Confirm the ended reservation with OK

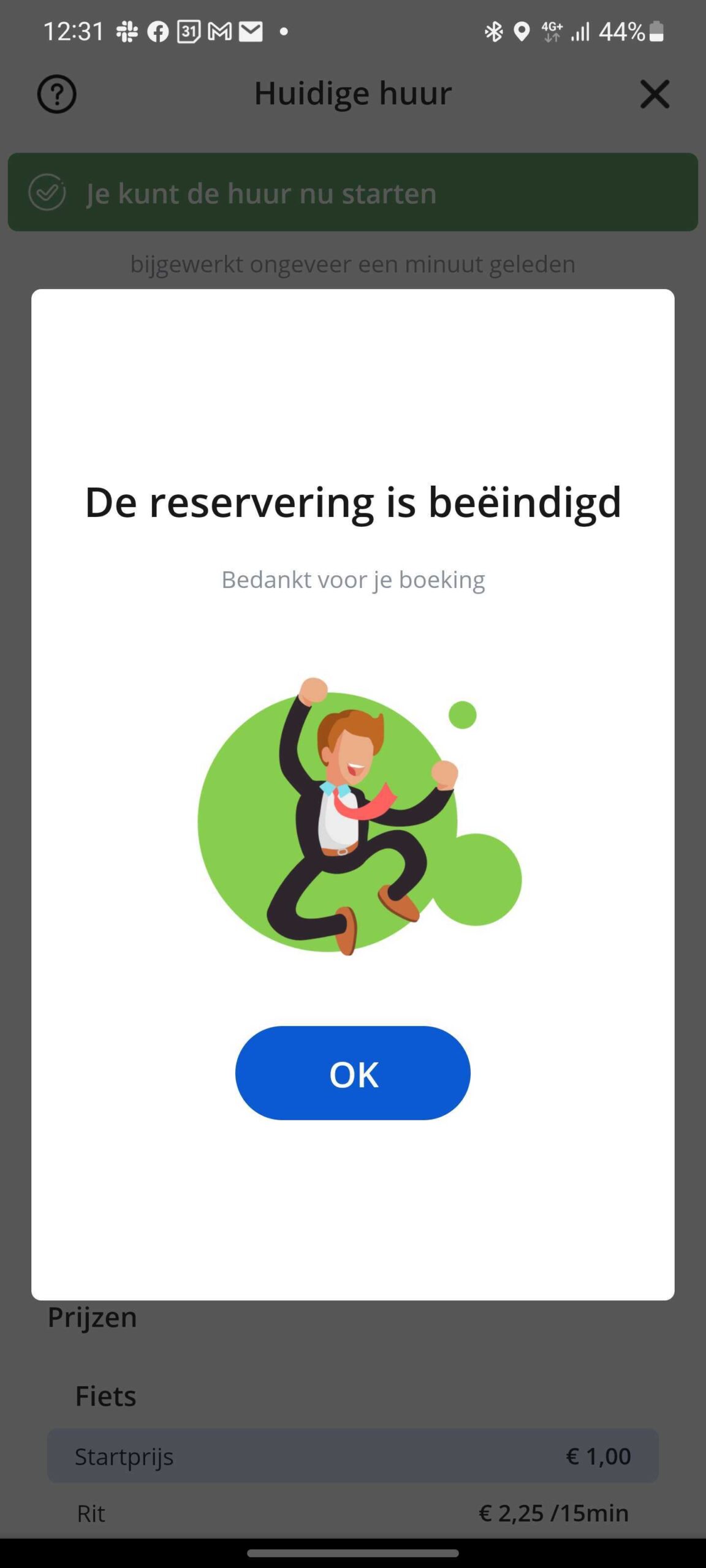coord(352,1073)
